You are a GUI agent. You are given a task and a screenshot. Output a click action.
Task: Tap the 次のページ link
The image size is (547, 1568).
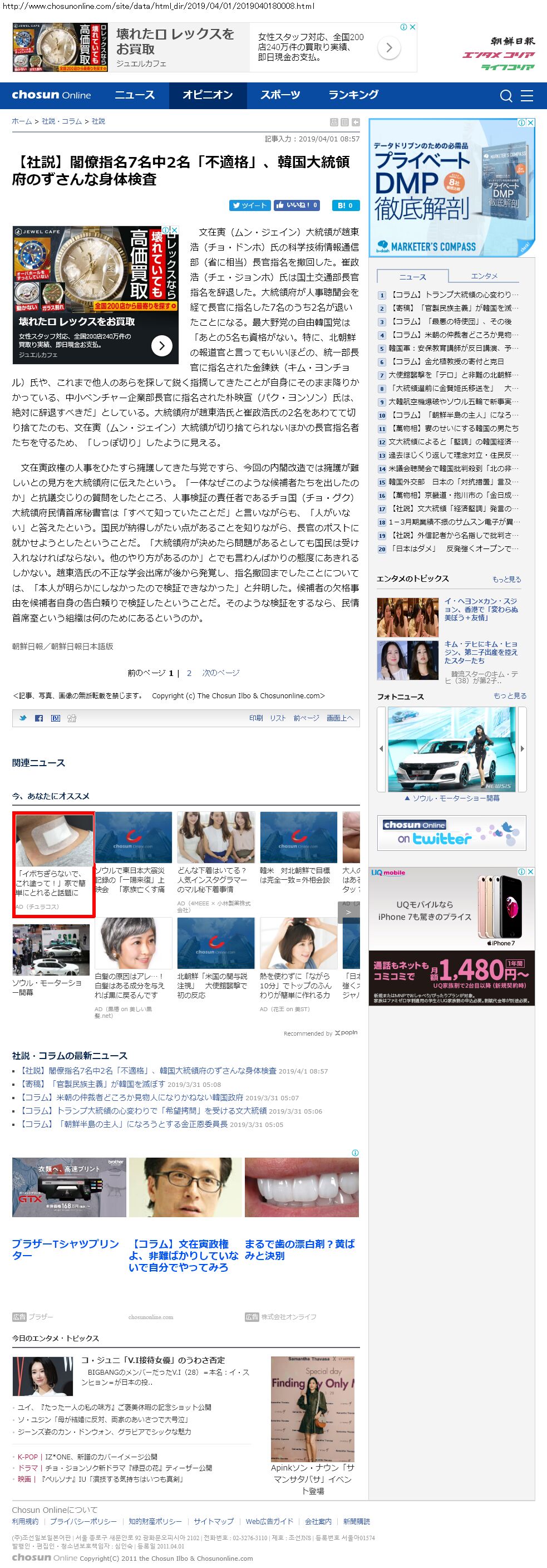[221, 673]
